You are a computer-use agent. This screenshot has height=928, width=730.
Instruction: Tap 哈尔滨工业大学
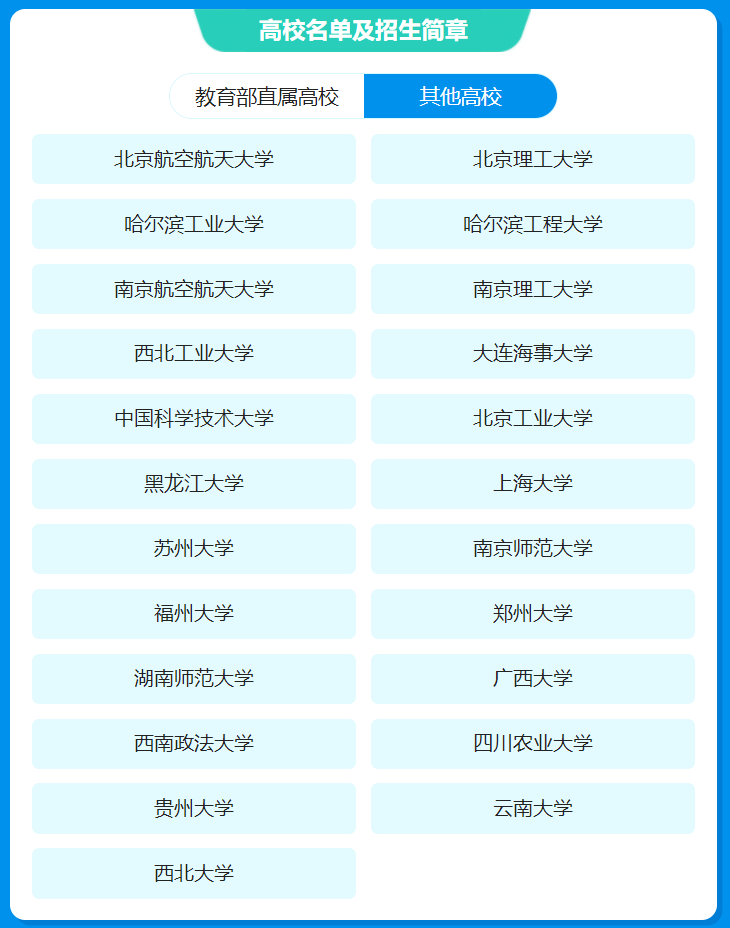click(x=194, y=224)
